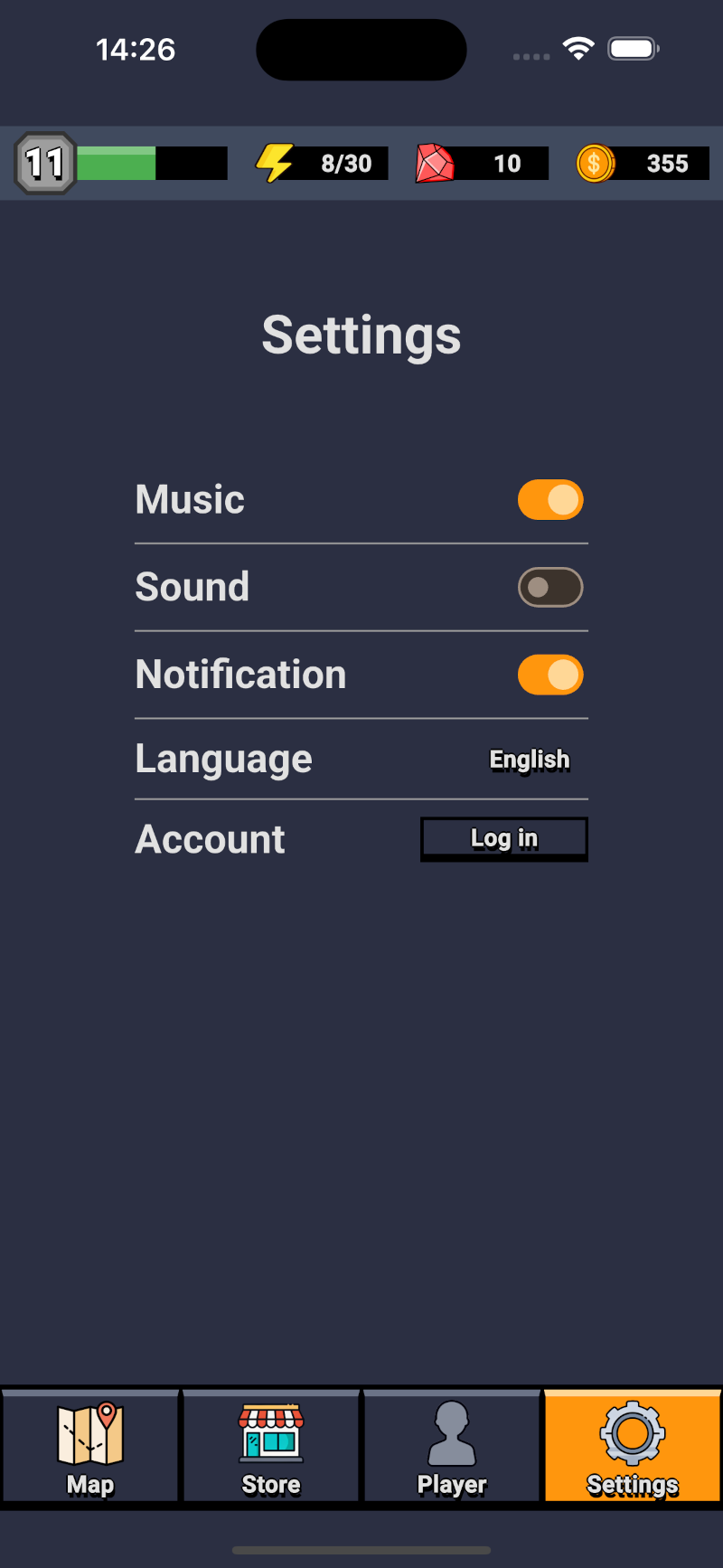
Task: Switch to the Map tab
Action: 90,1447
